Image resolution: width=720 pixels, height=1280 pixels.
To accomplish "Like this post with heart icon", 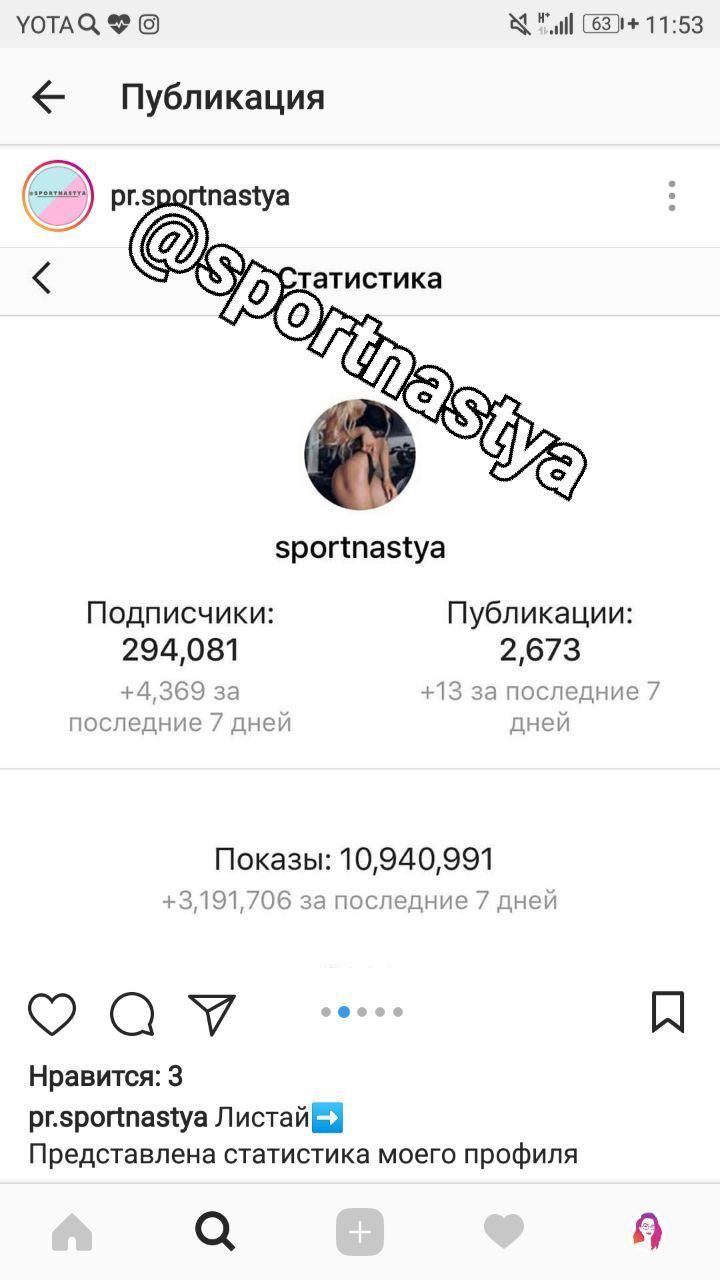I will (52, 1013).
